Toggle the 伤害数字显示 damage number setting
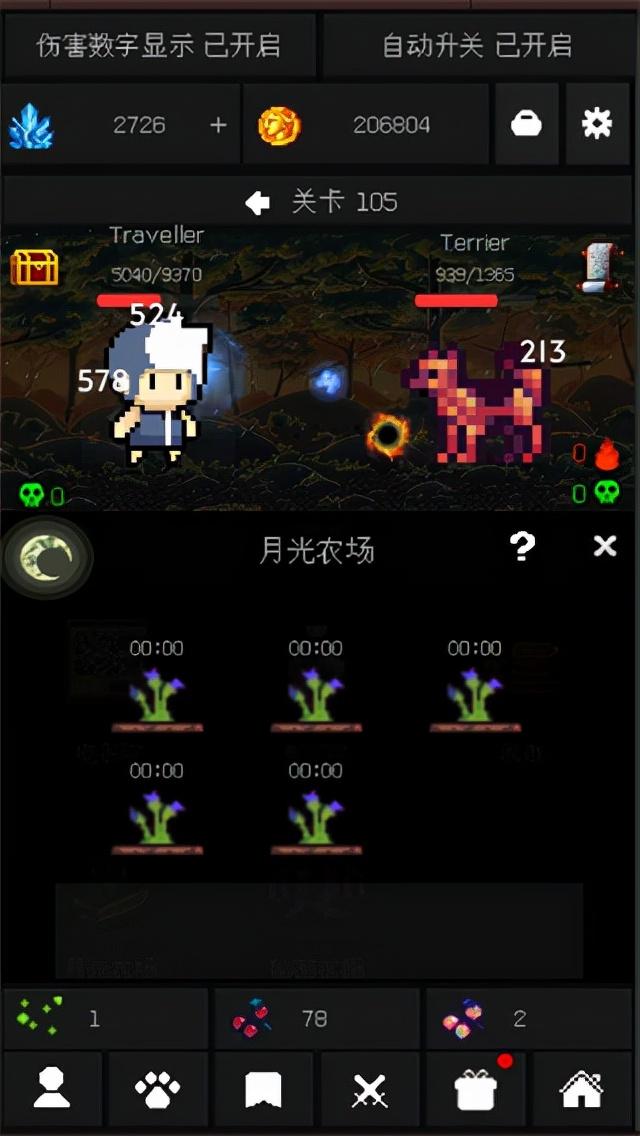This screenshot has height=1136, width=640. (159, 46)
